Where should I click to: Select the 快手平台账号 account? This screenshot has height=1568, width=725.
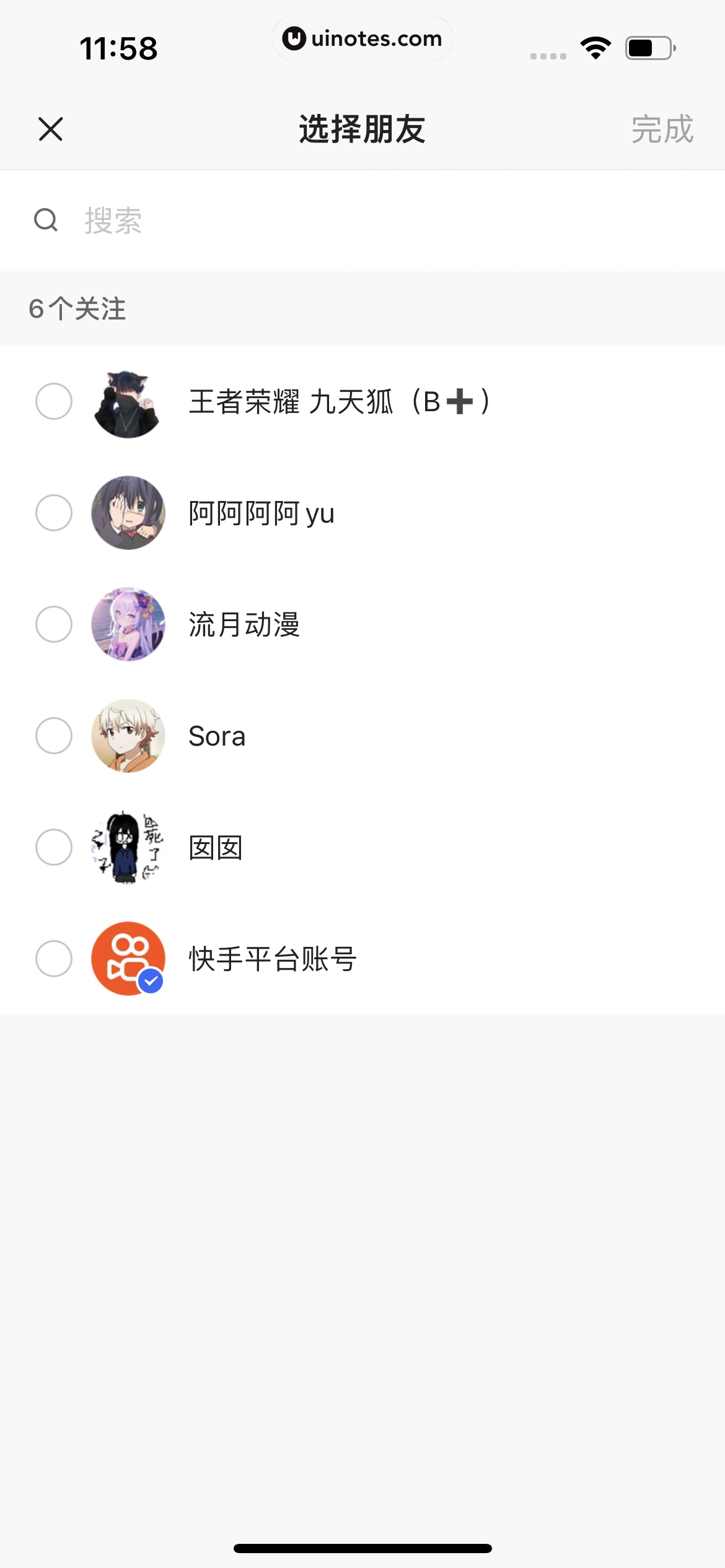coord(54,959)
